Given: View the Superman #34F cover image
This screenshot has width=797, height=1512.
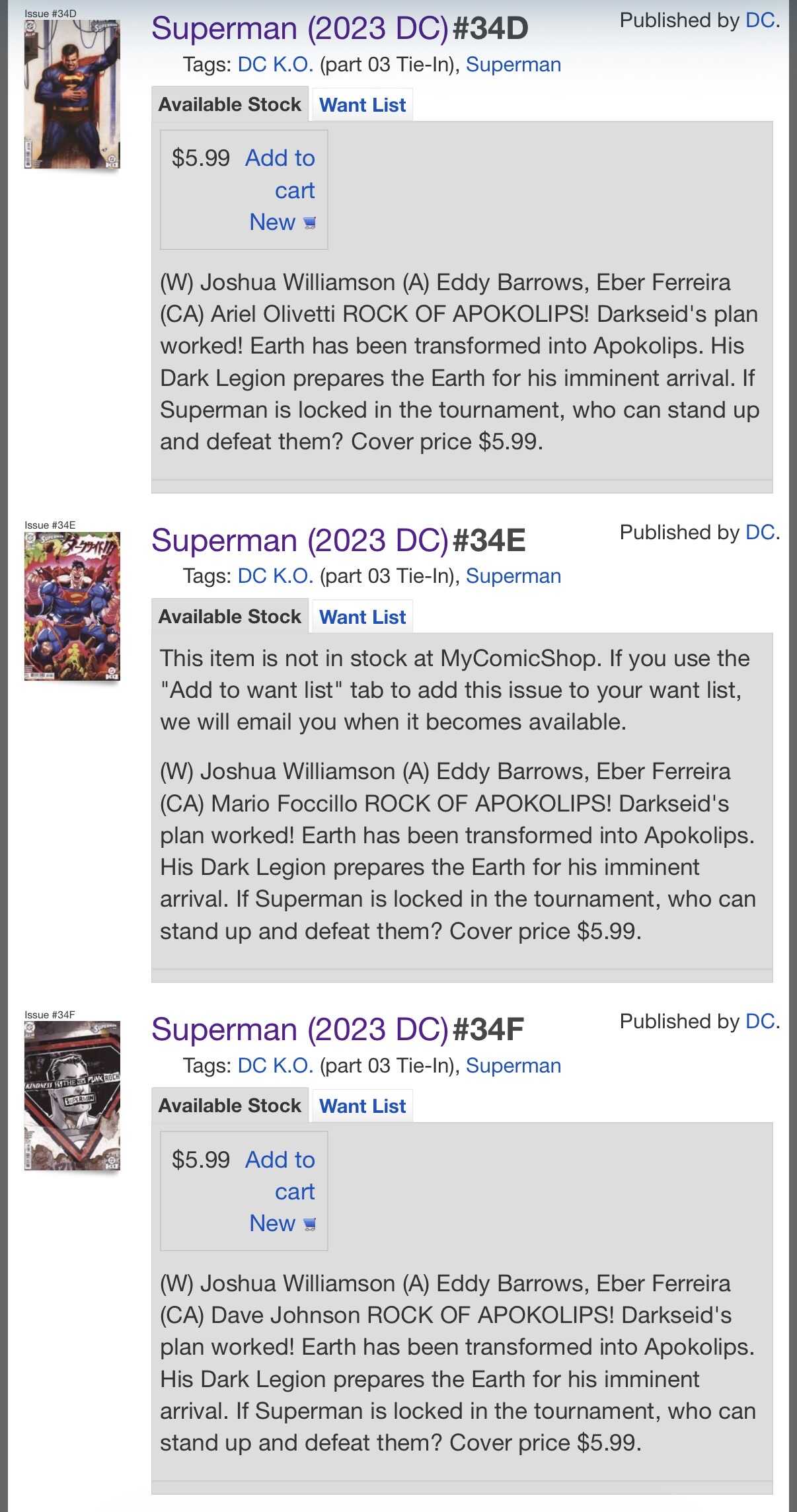Looking at the screenshot, I should click(72, 1096).
